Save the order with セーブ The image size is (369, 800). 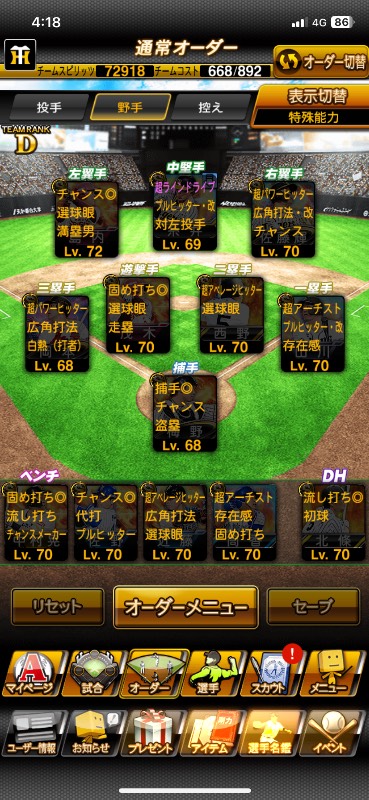click(x=313, y=607)
